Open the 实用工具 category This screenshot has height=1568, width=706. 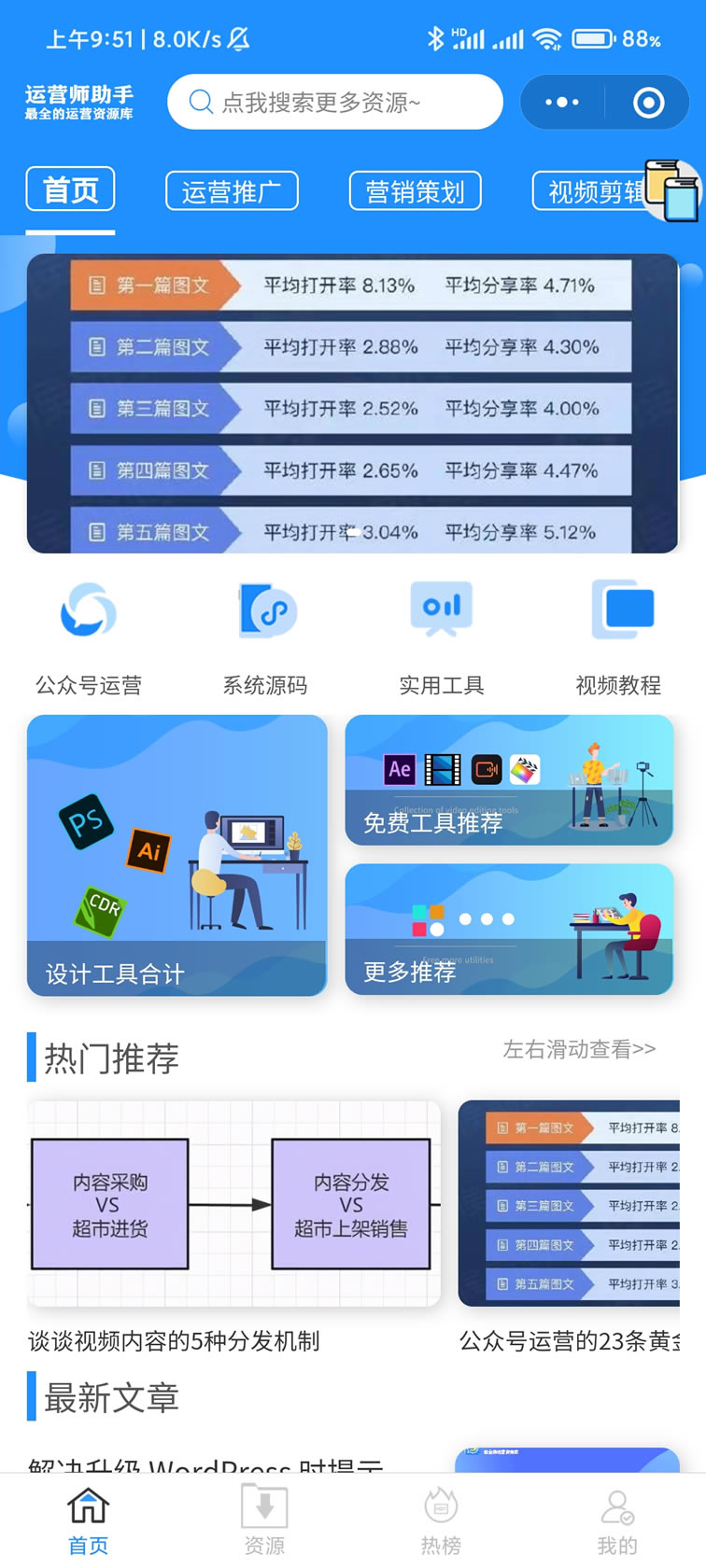coord(442,637)
